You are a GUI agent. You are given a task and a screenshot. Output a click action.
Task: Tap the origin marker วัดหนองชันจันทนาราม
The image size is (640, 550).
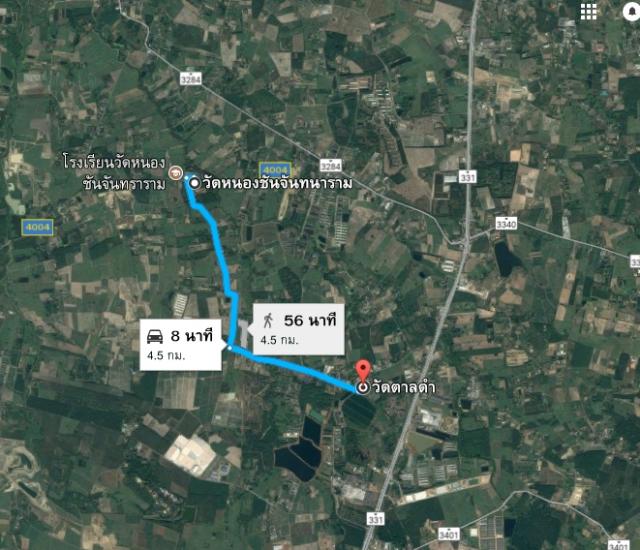coord(193,183)
